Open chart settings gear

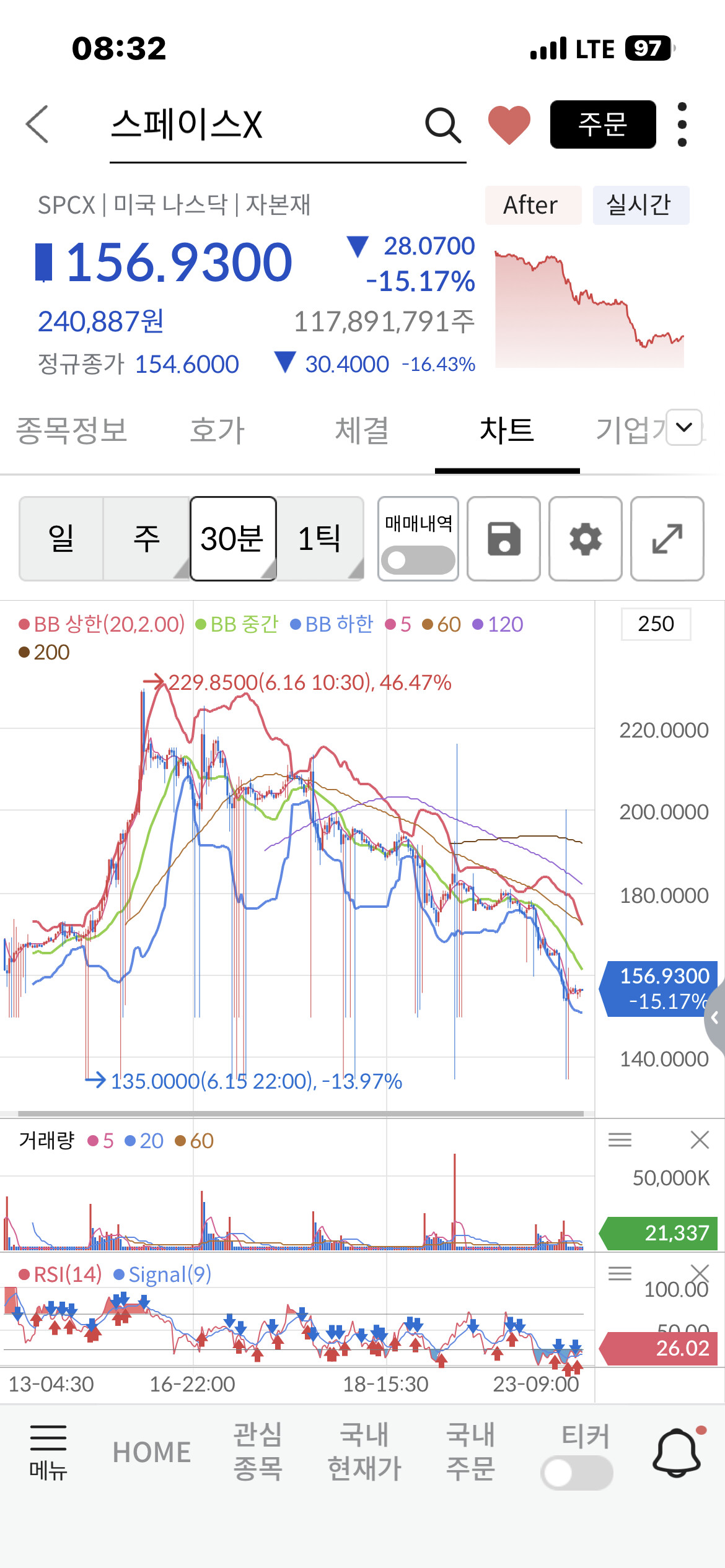[586, 539]
